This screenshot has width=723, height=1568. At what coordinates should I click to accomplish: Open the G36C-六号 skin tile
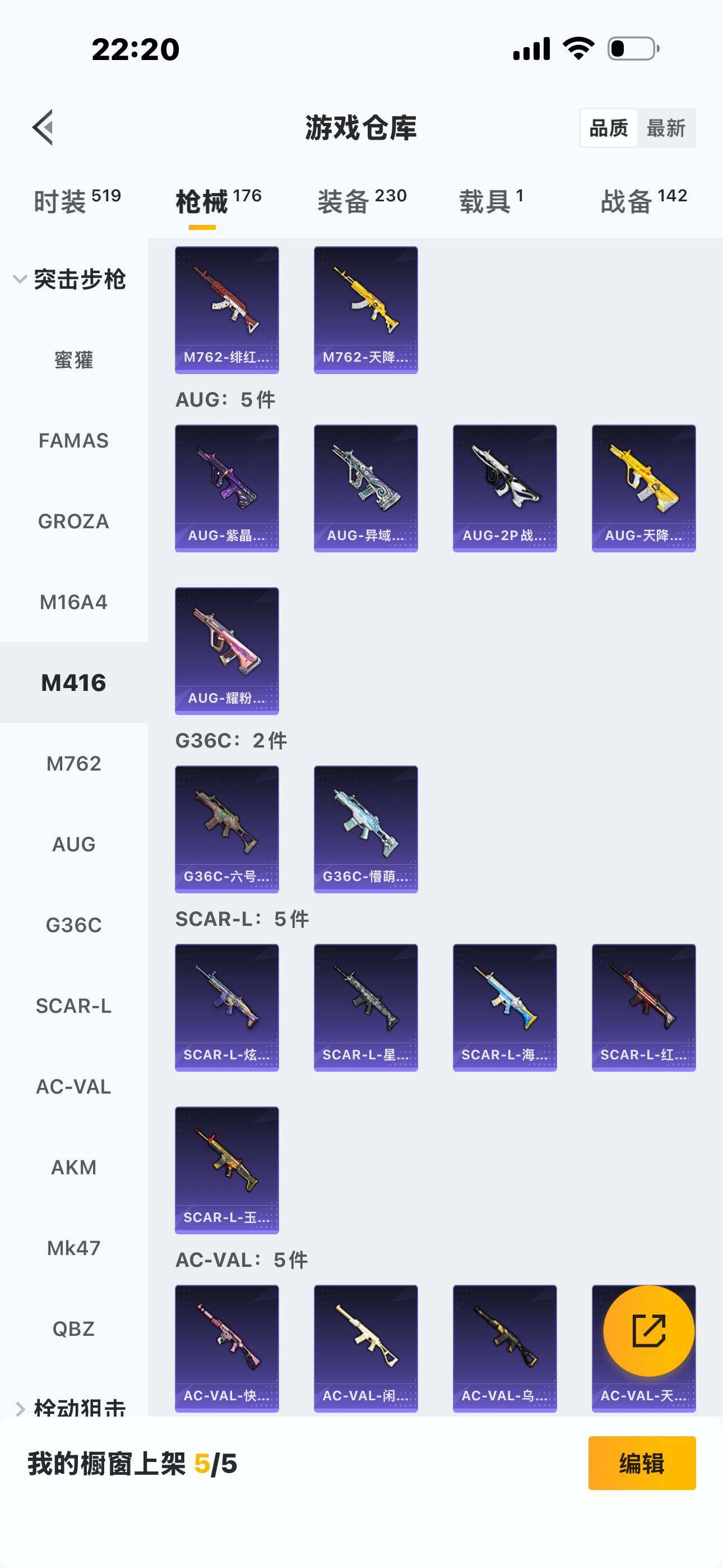(227, 829)
